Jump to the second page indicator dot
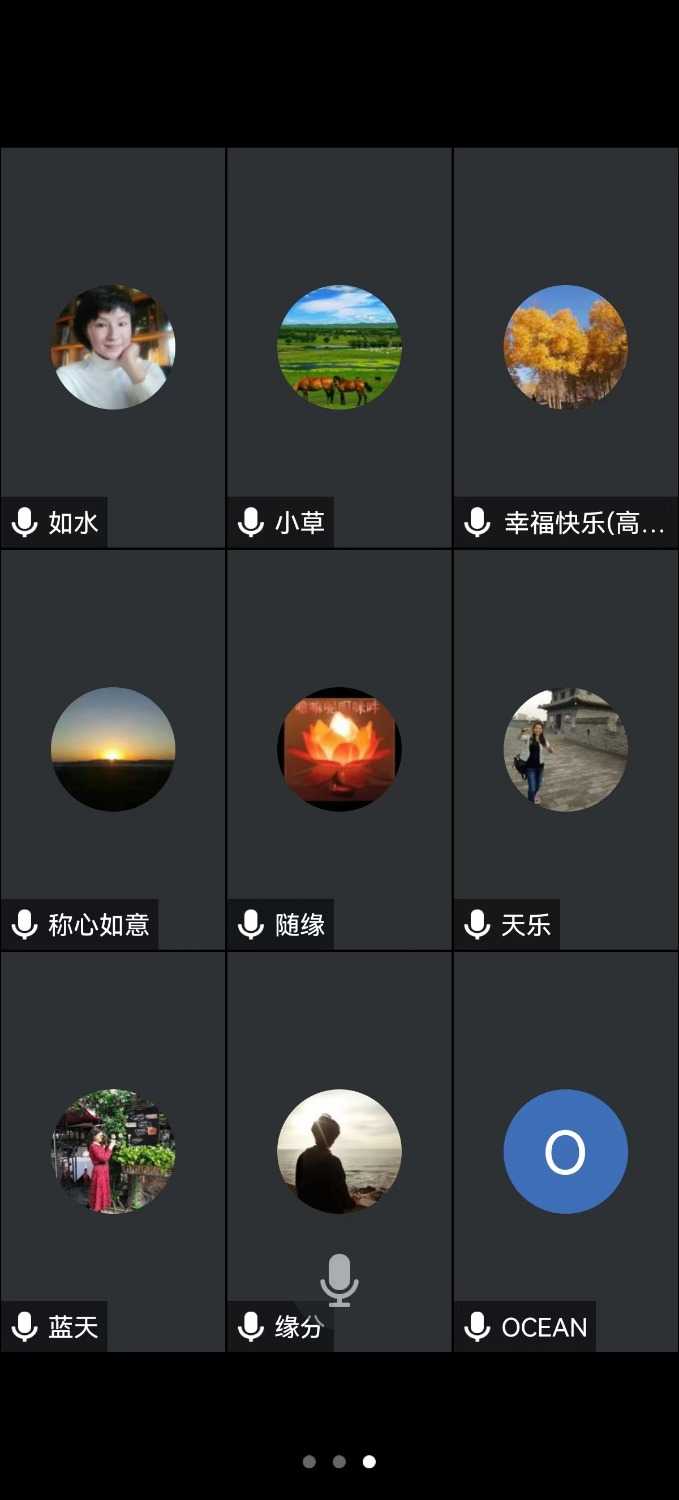 pos(339,1462)
